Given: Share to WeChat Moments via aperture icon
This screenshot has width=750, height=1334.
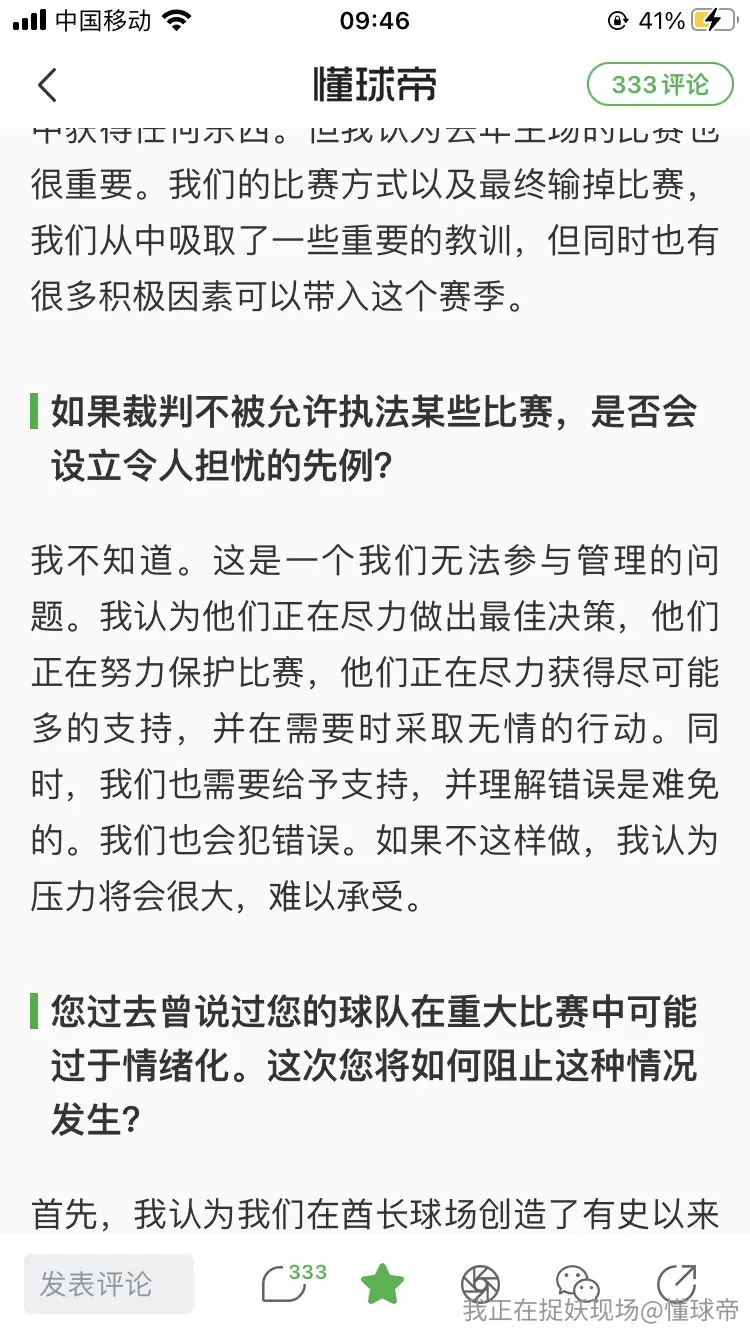Looking at the screenshot, I should click(x=480, y=1284).
